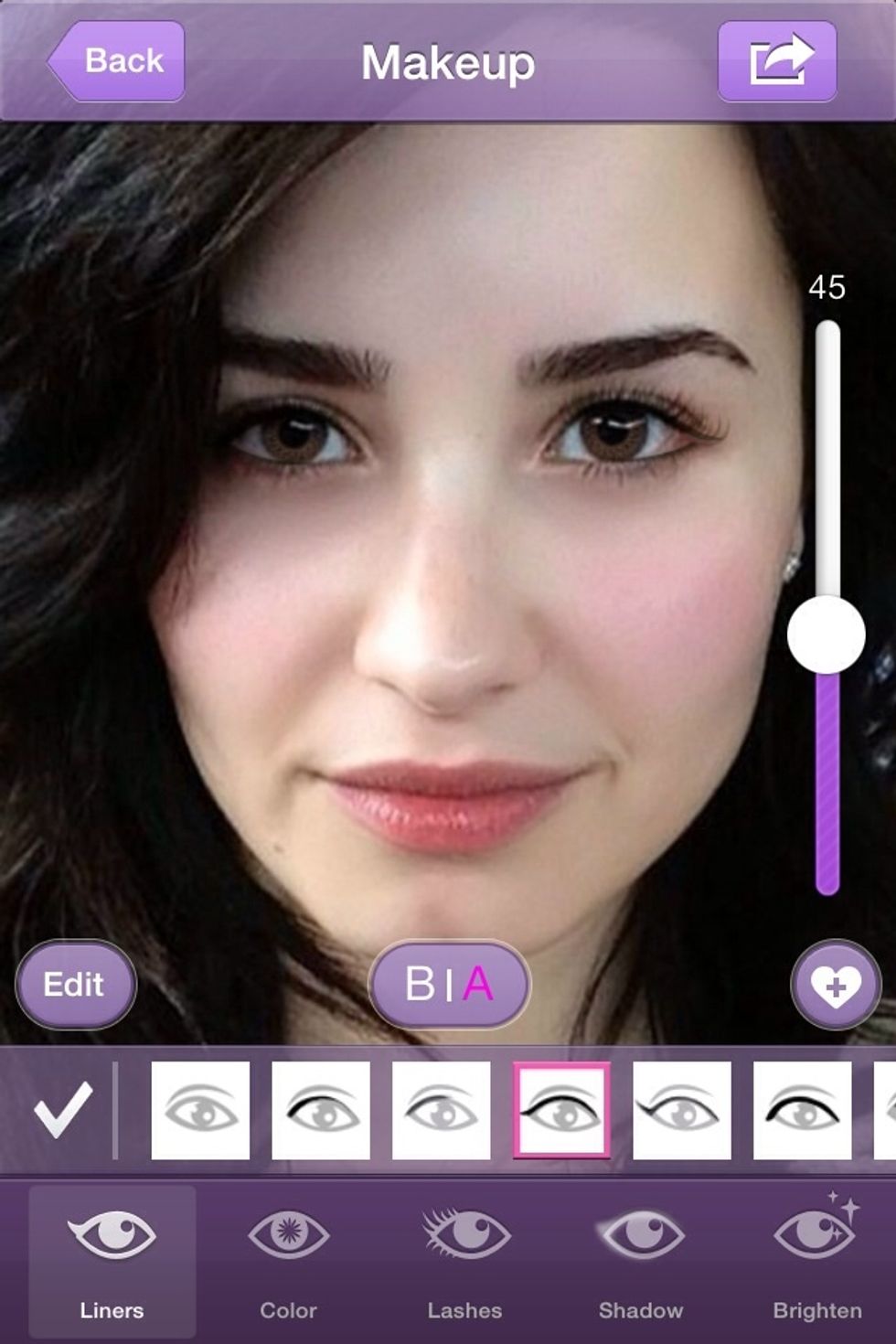Open the Brighten tab

click(816, 1262)
